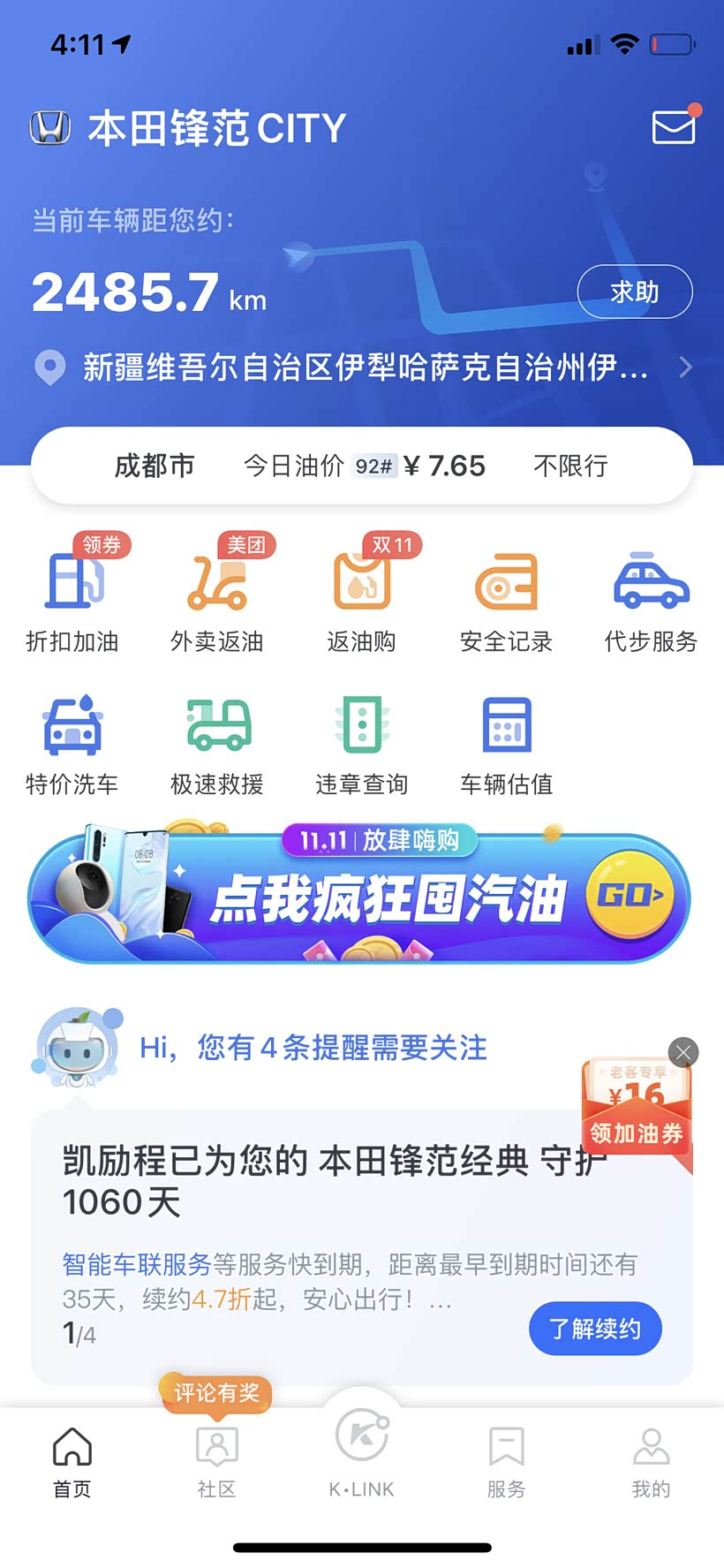The width and height of the screenshot is (724, 1568).
Task: Open 违章查询 traffic violation lookup
Action: click(362, 744)
